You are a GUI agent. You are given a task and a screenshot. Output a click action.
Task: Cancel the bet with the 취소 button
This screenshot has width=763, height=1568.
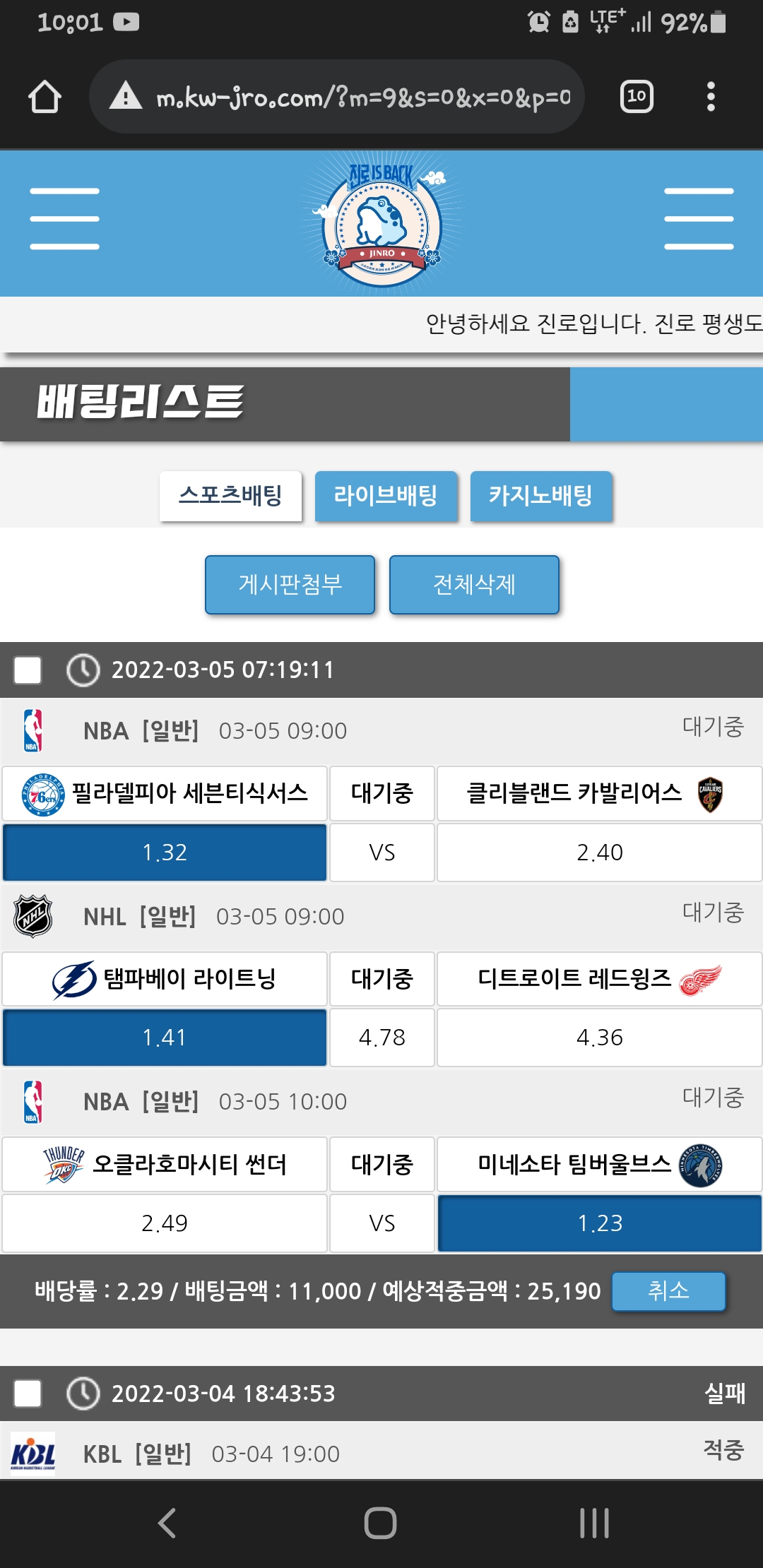(668, 1291)
